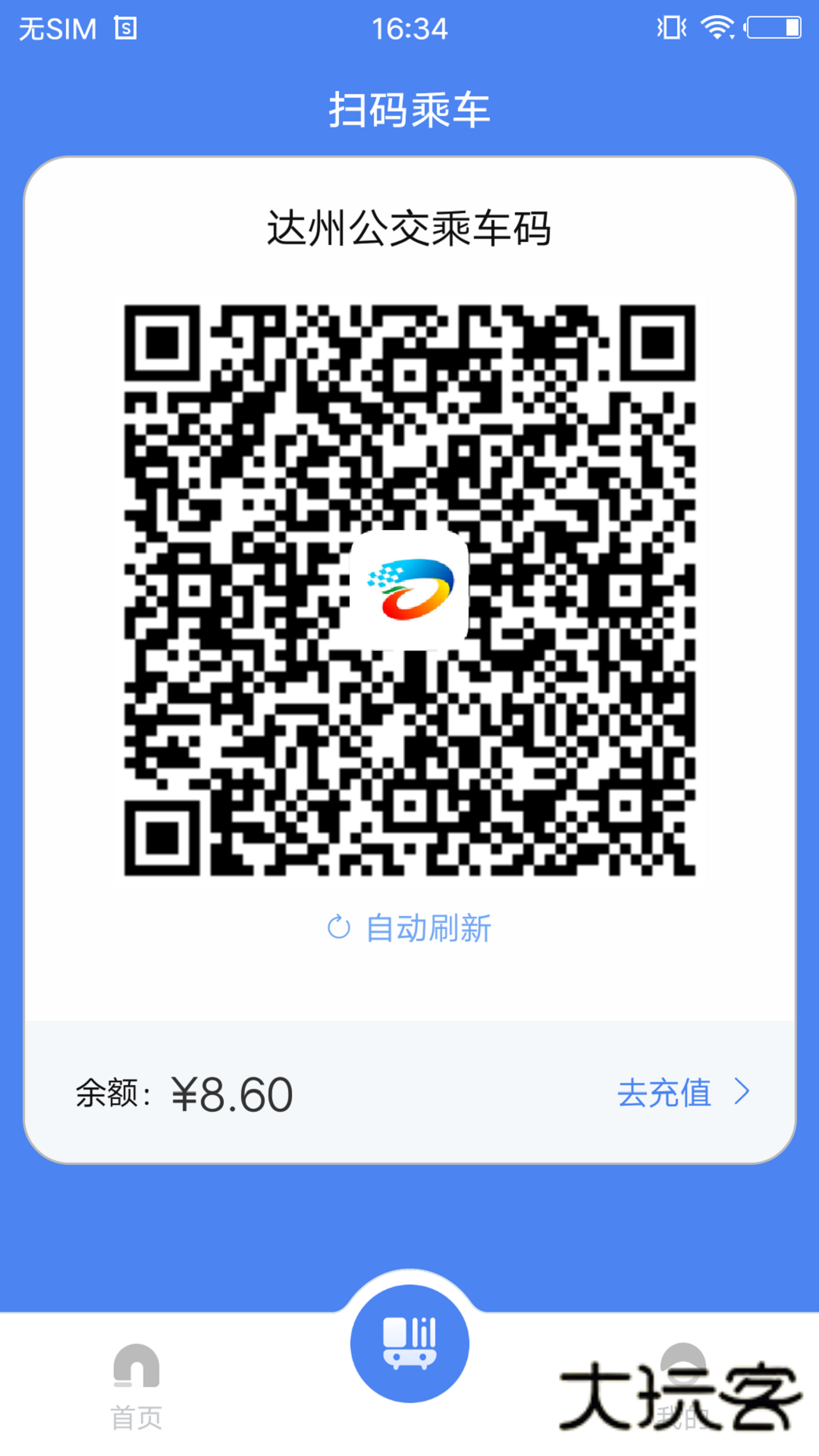Viewport: 819px width, 1456px height.
Task: Select the bus icon in bottom navigation
Action: point(409,1342)
